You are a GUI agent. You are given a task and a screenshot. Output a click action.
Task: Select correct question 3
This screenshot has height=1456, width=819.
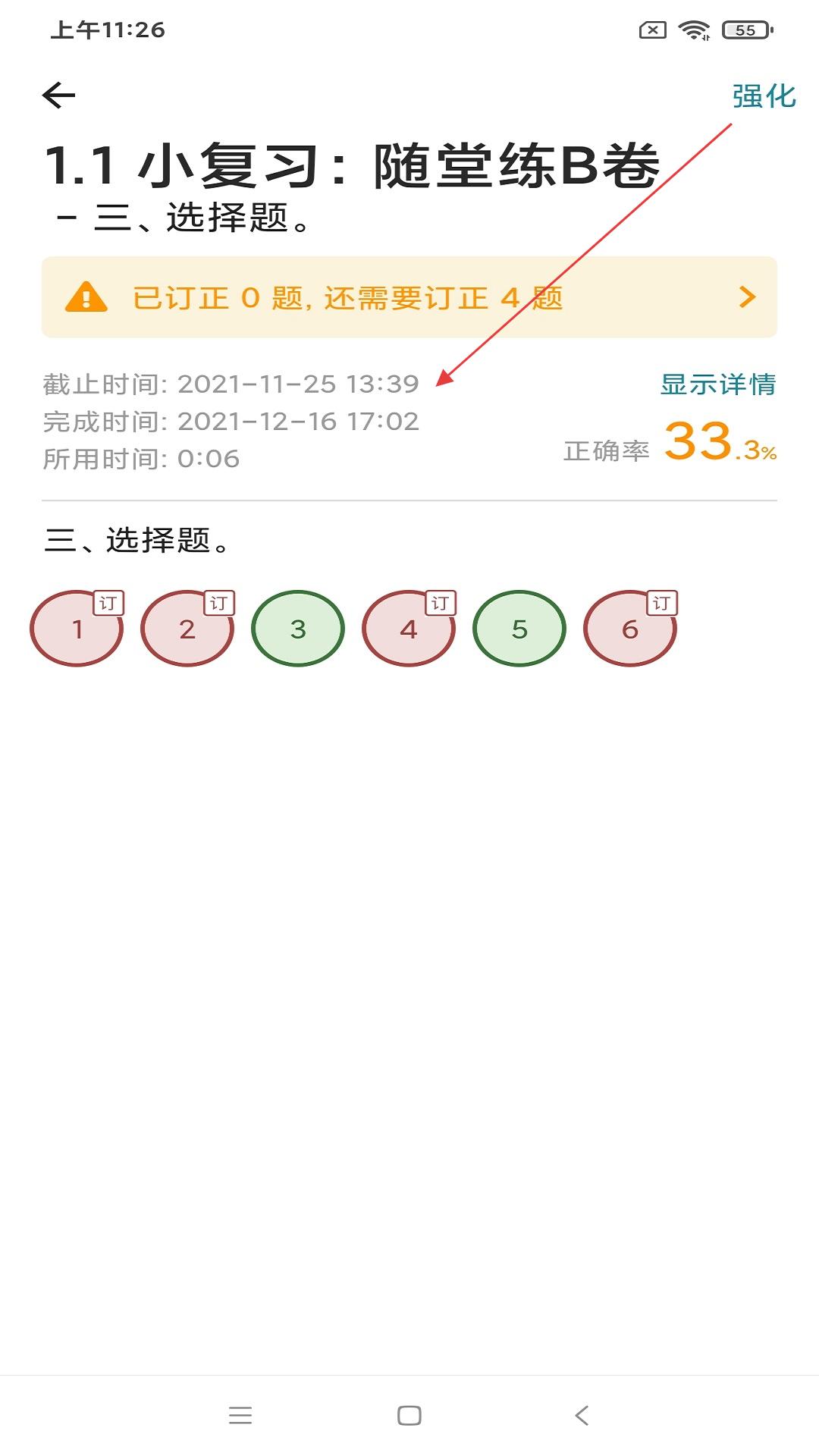[x=298, y=629]
